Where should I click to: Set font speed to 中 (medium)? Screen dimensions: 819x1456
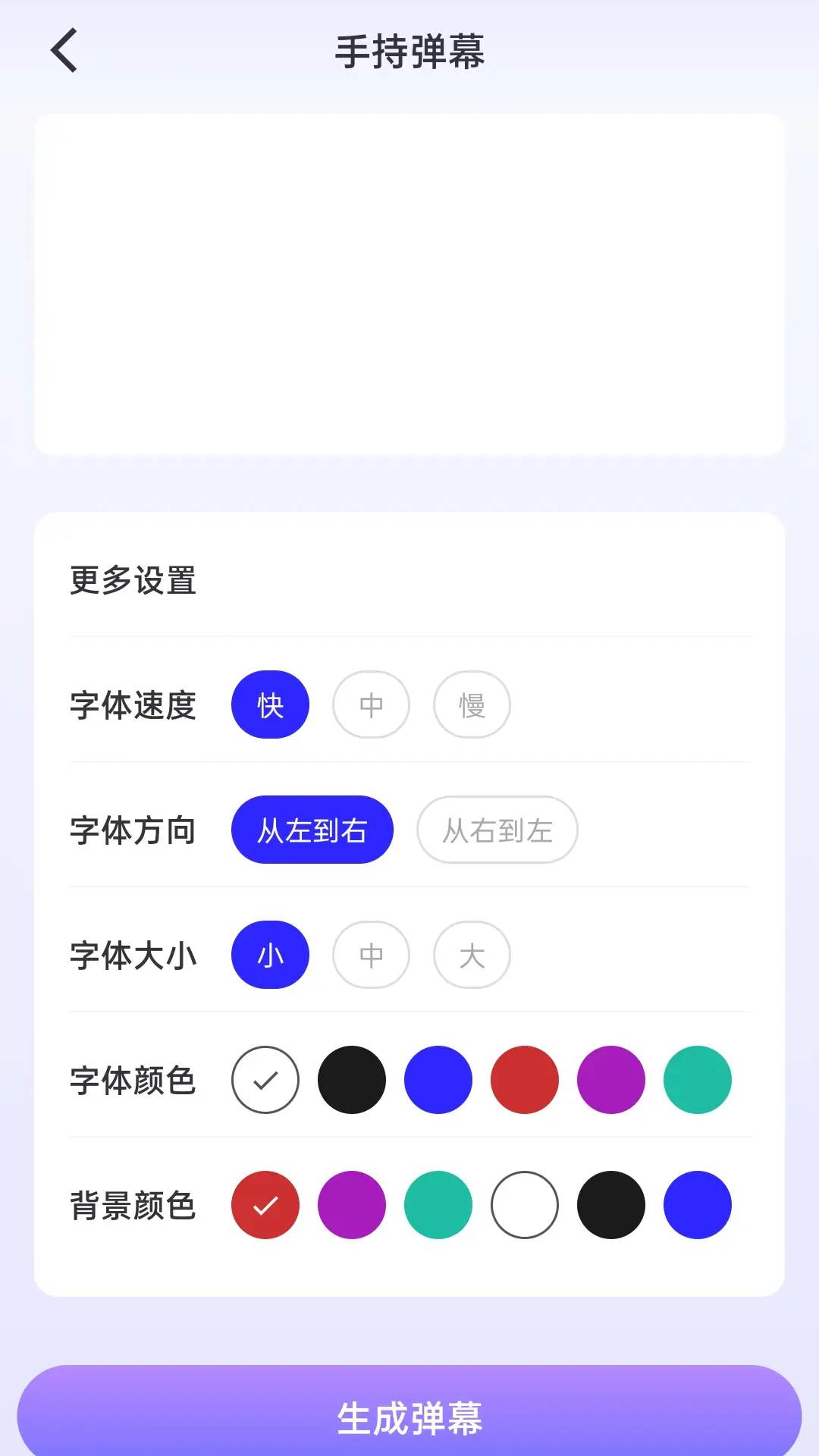(x=371, y=704)
